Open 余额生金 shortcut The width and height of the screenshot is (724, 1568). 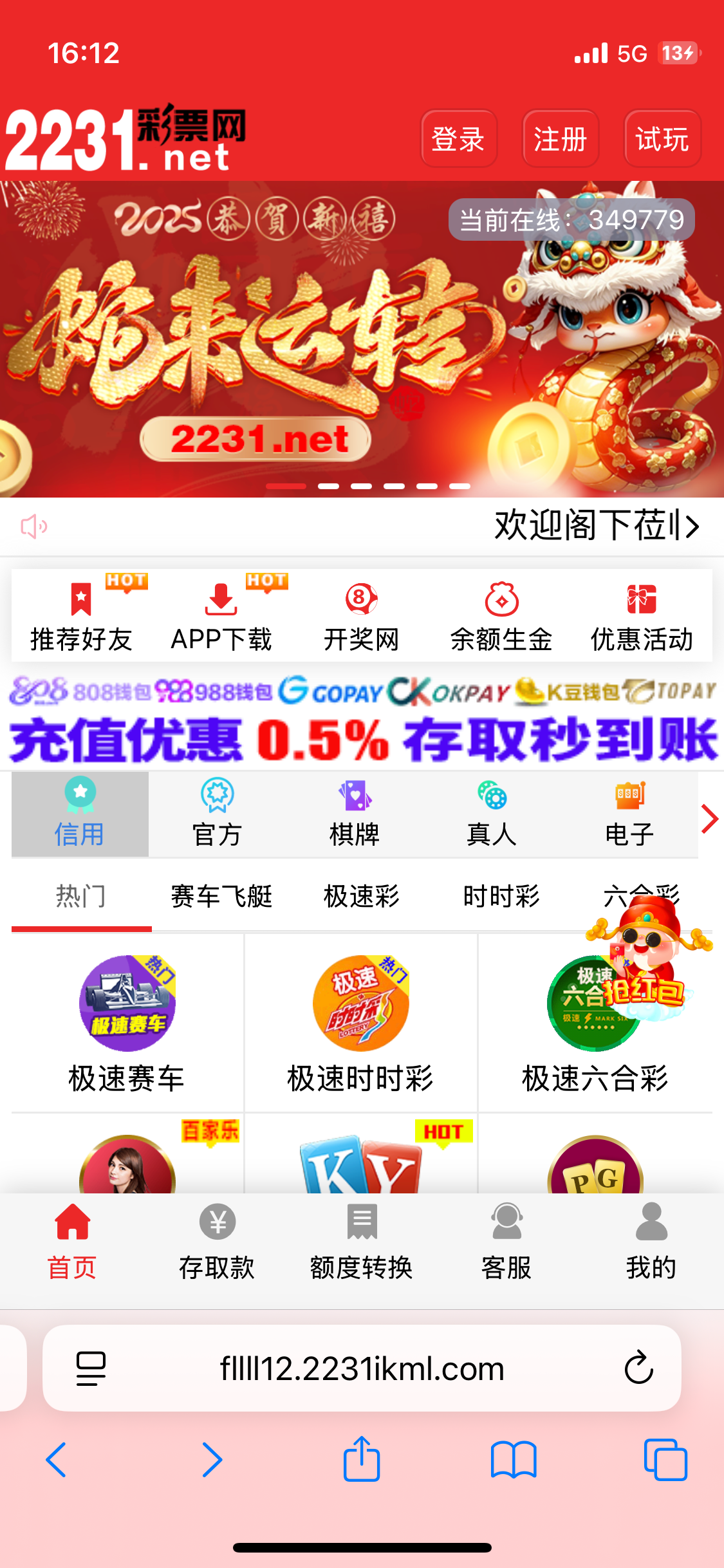tap(501, 616)
